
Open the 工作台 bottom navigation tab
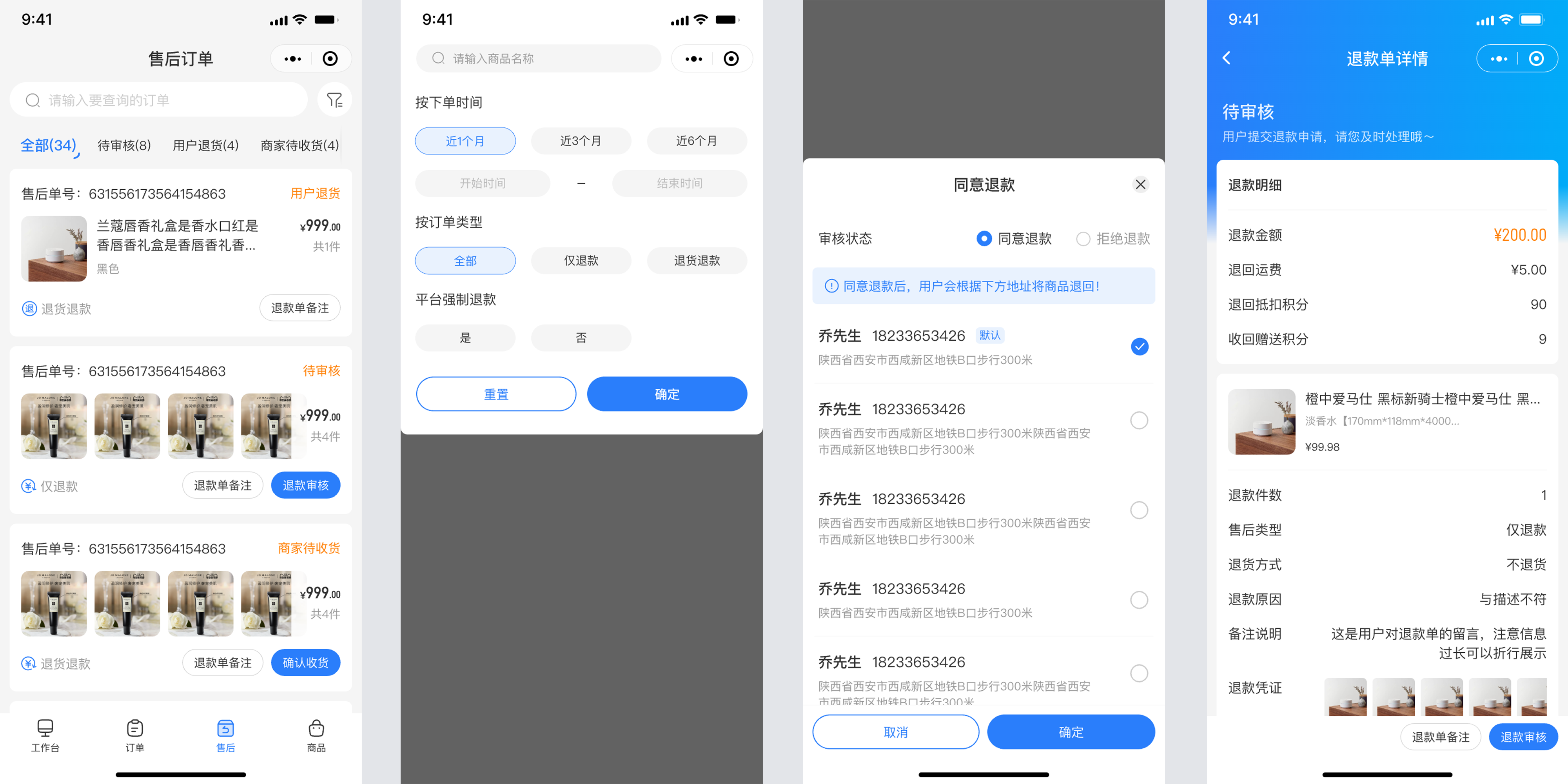tap(45, 735)
